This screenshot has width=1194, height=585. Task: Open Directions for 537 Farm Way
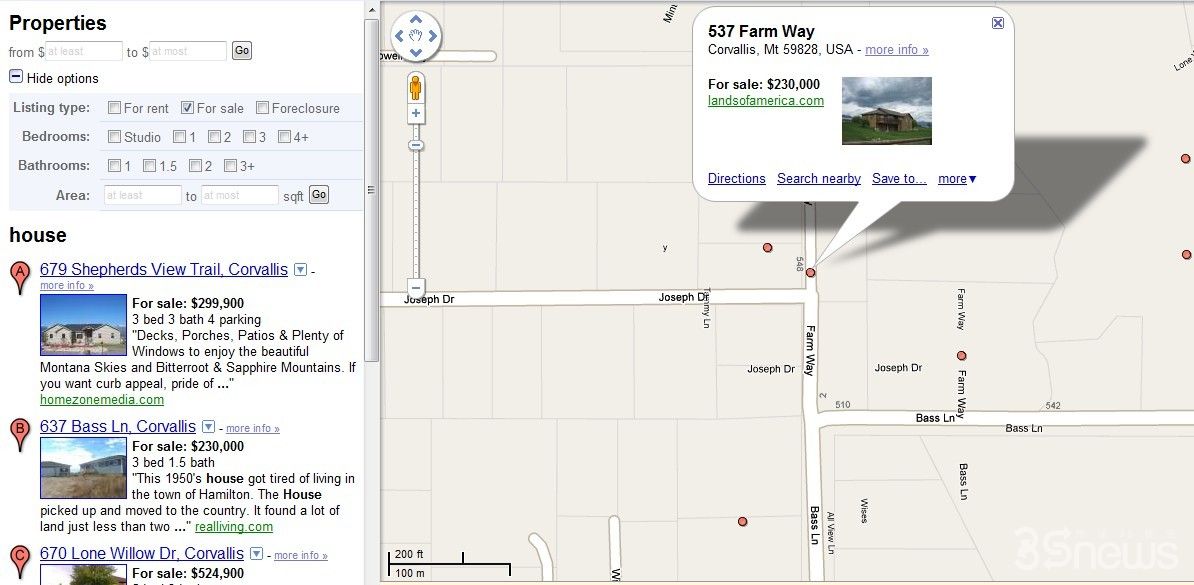[x=736, y=179]
